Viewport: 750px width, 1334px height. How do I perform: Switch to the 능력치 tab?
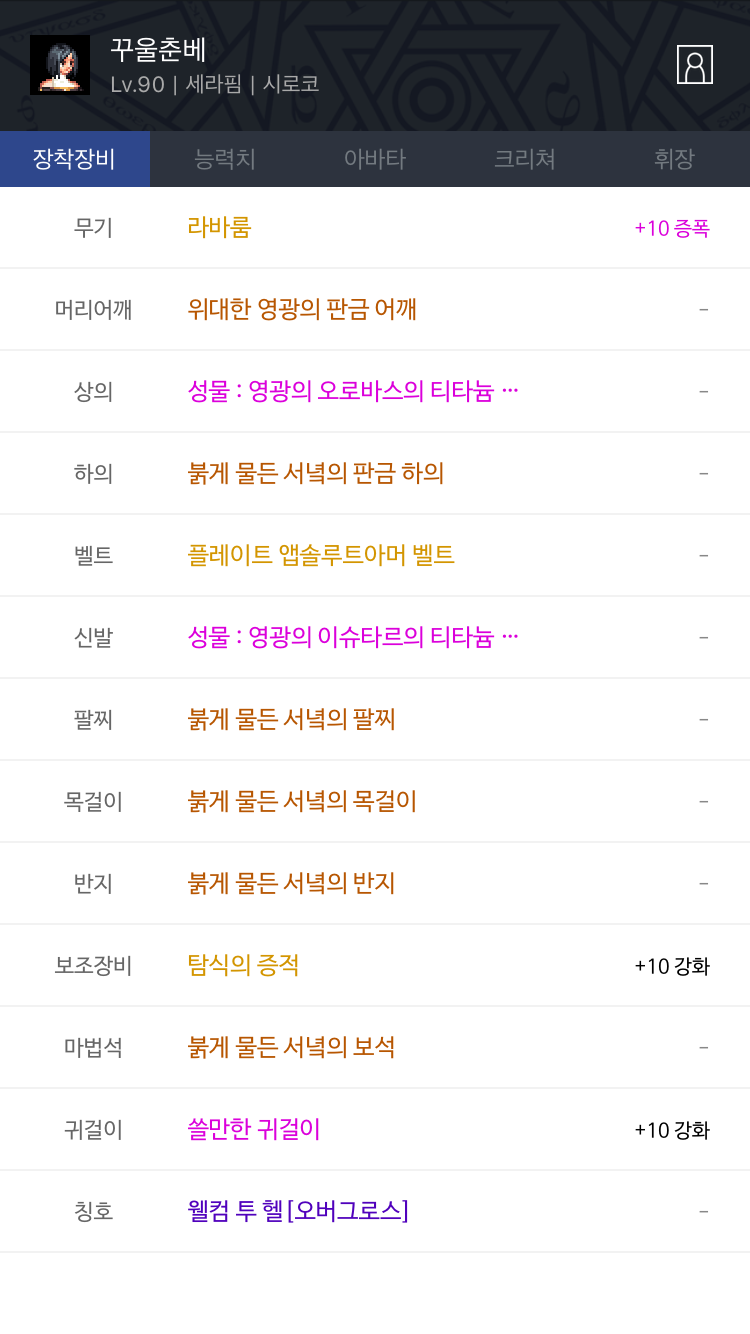click(225, 159)
